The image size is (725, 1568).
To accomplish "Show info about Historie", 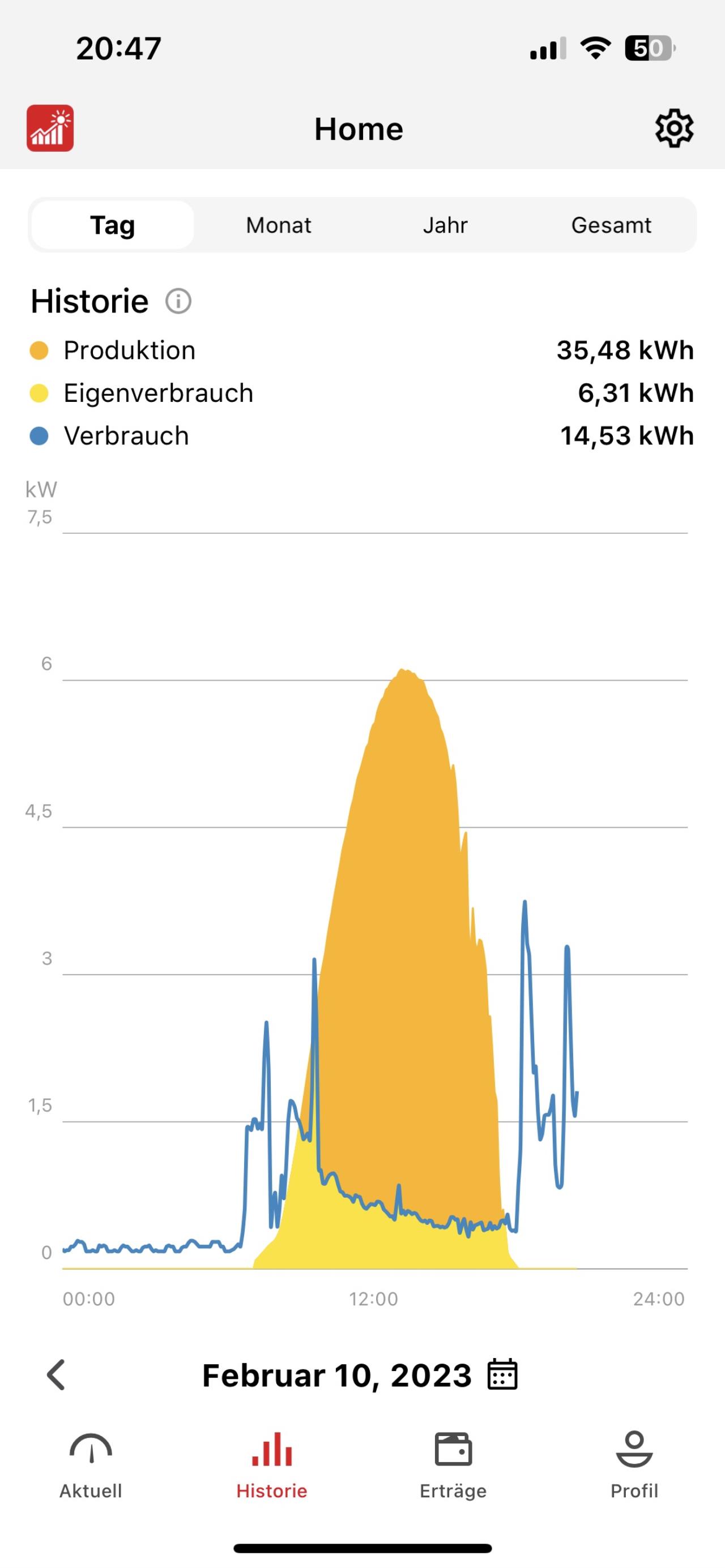I will 178,301.
